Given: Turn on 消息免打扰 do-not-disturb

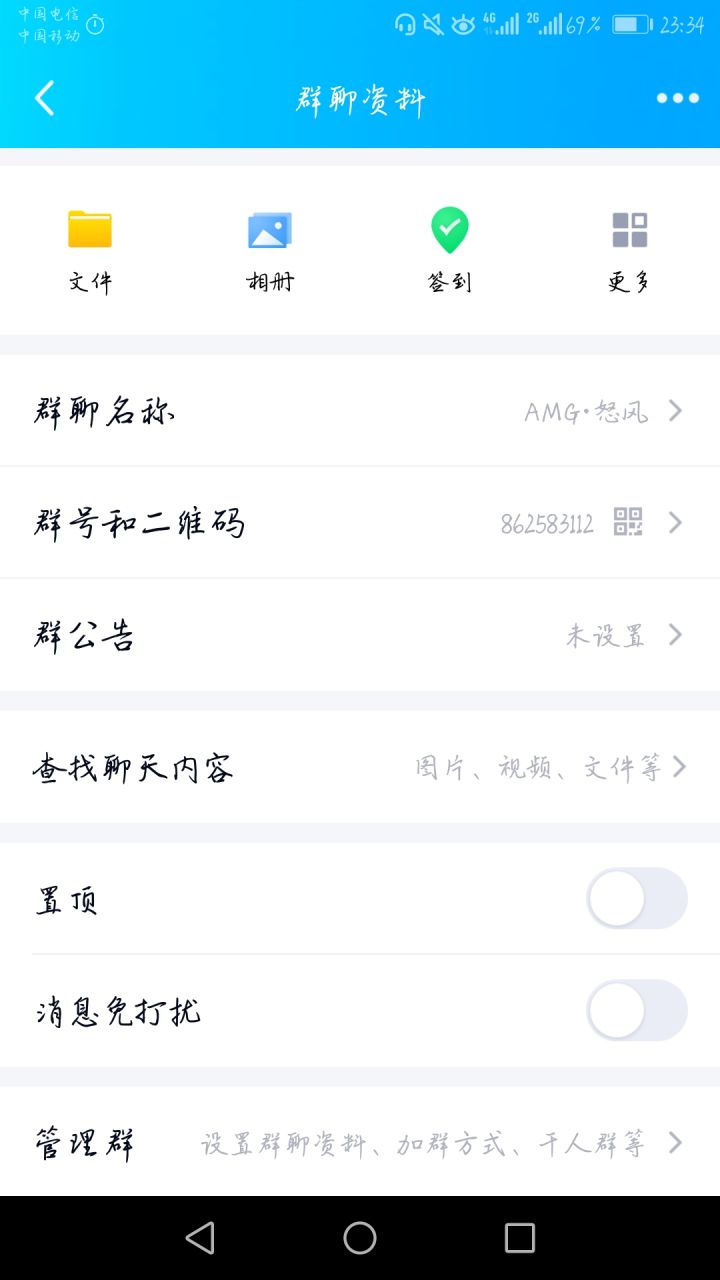Looking at the screenshot, I should 637,1011.
